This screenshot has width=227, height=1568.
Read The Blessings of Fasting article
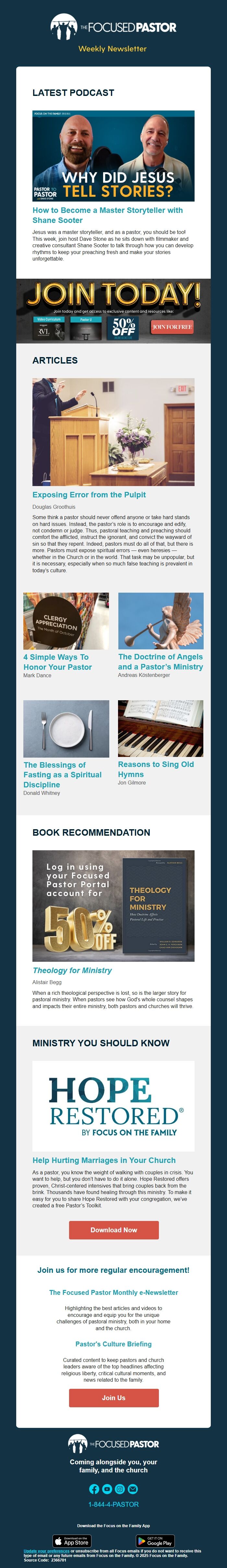(x=63, y=774)
